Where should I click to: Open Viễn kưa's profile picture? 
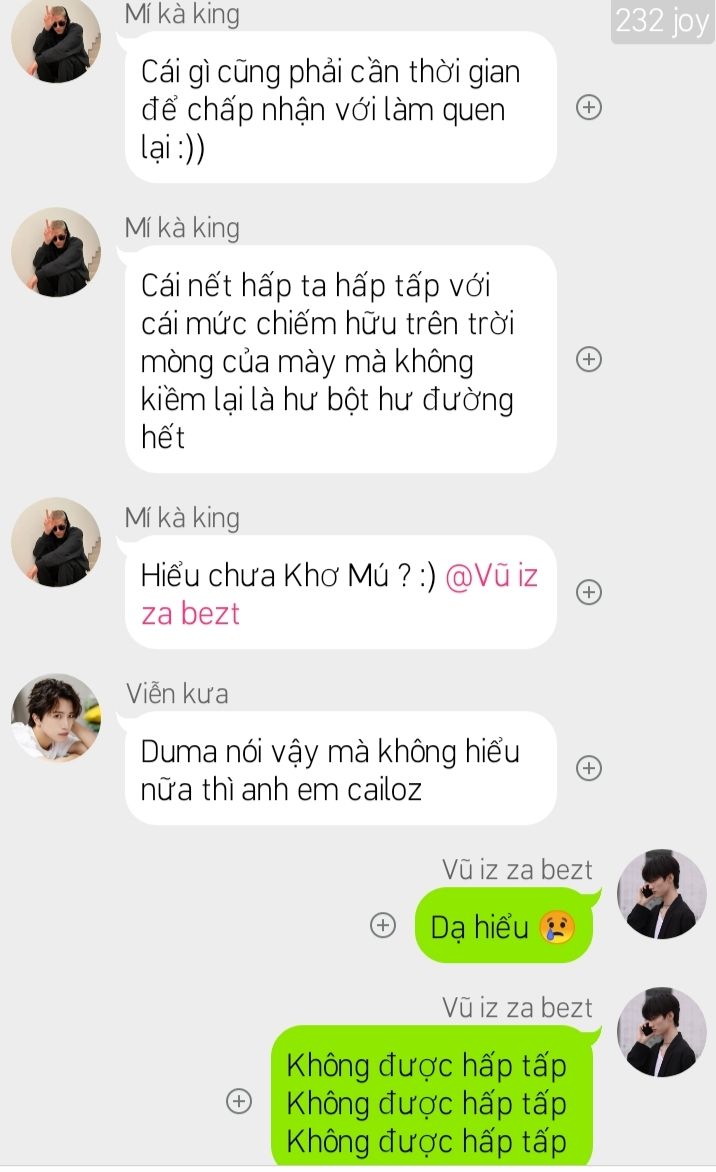tap(56, 717)
